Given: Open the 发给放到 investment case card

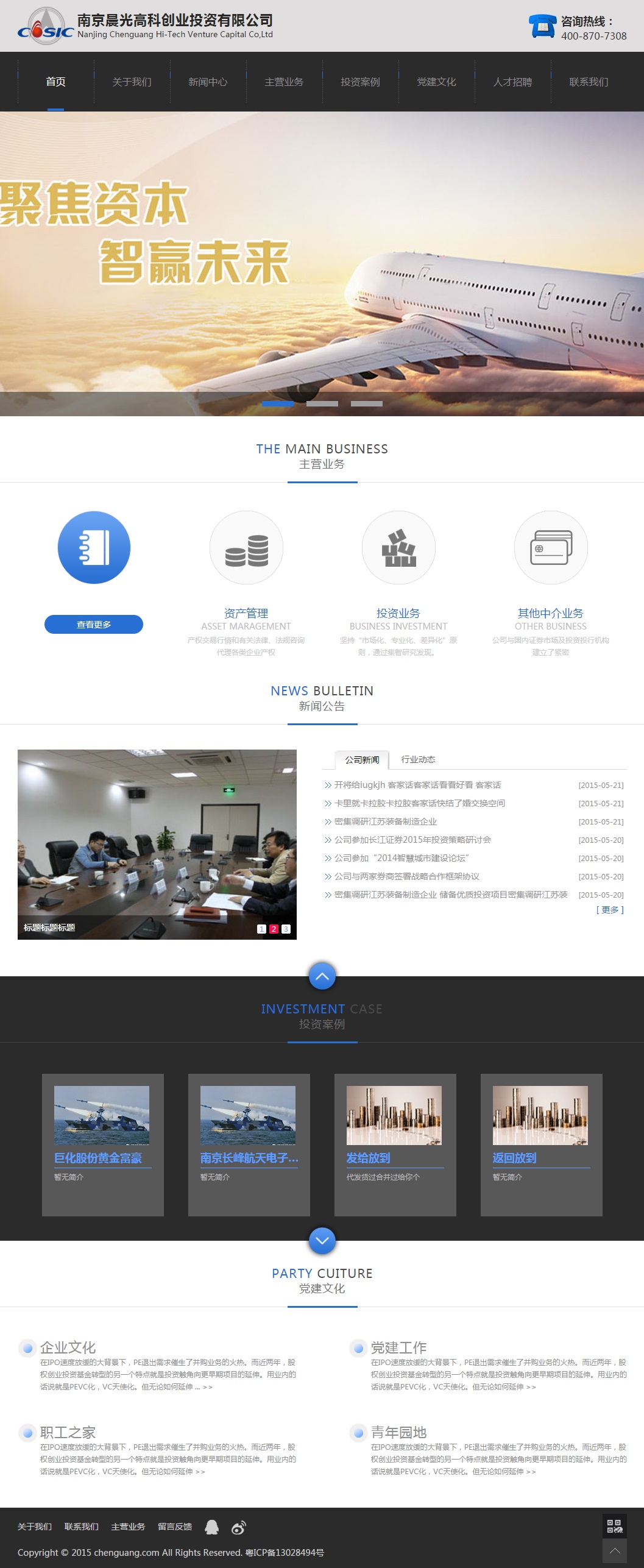Looking at the screenshot, I should tap(368, 1158).
